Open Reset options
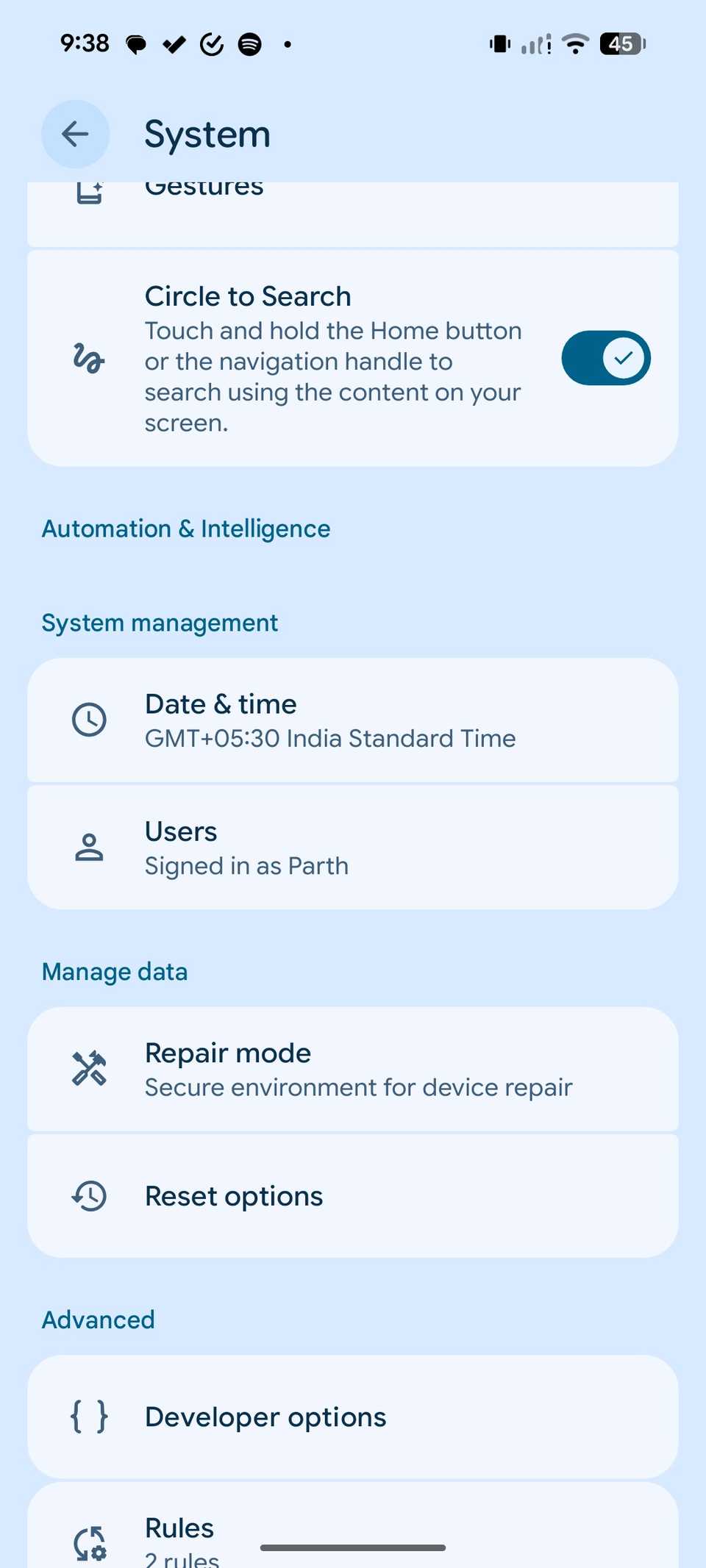 [352, 1196]
